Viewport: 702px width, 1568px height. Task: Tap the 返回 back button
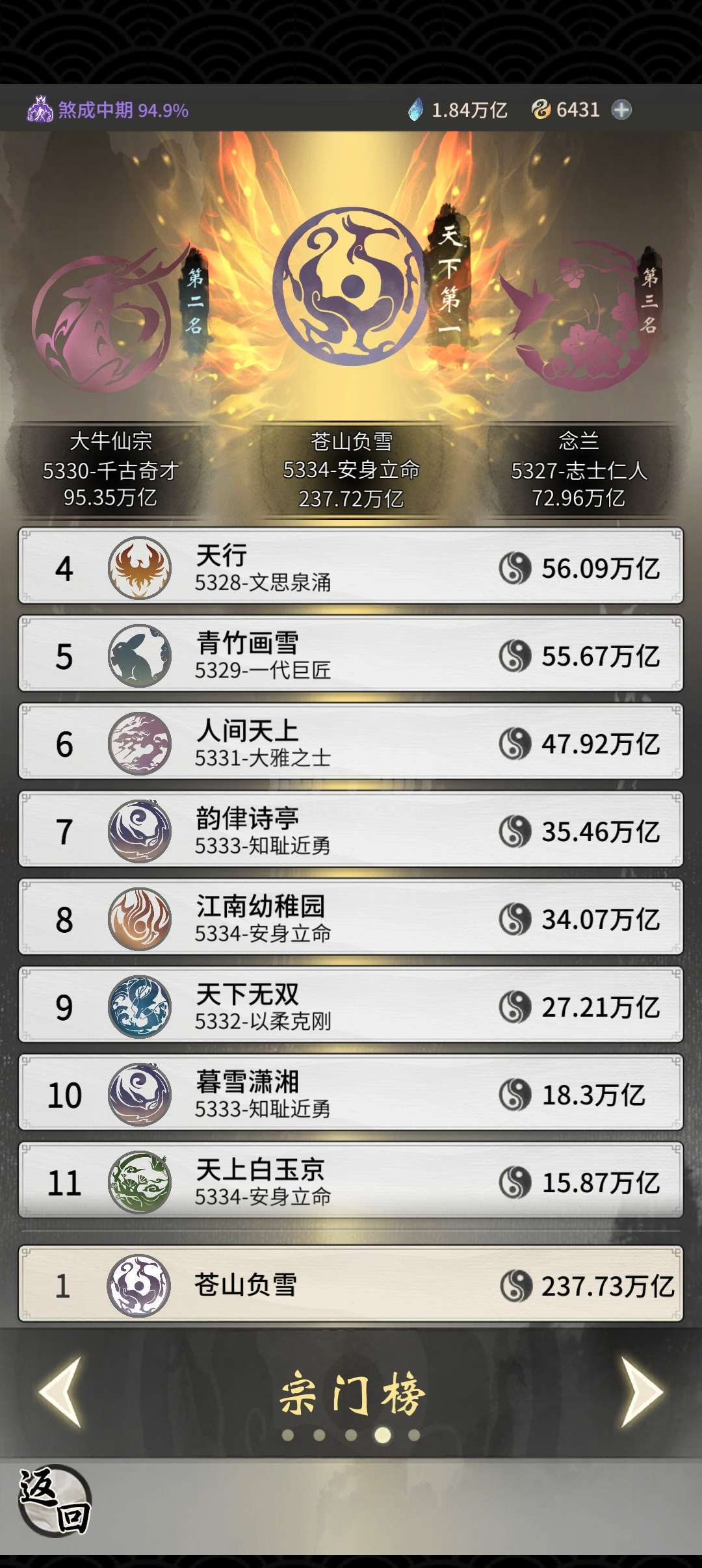[55, 1500]
